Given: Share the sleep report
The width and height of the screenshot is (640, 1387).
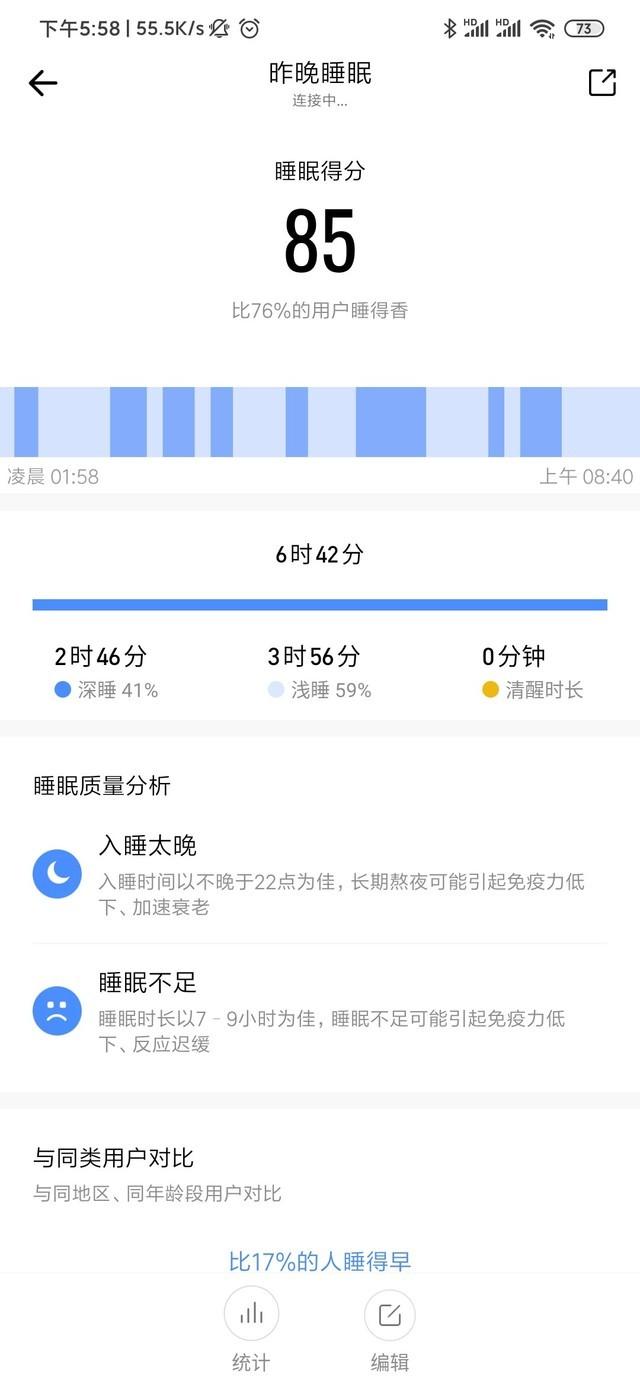Looking at the screenshot, I should click(602, 83).
